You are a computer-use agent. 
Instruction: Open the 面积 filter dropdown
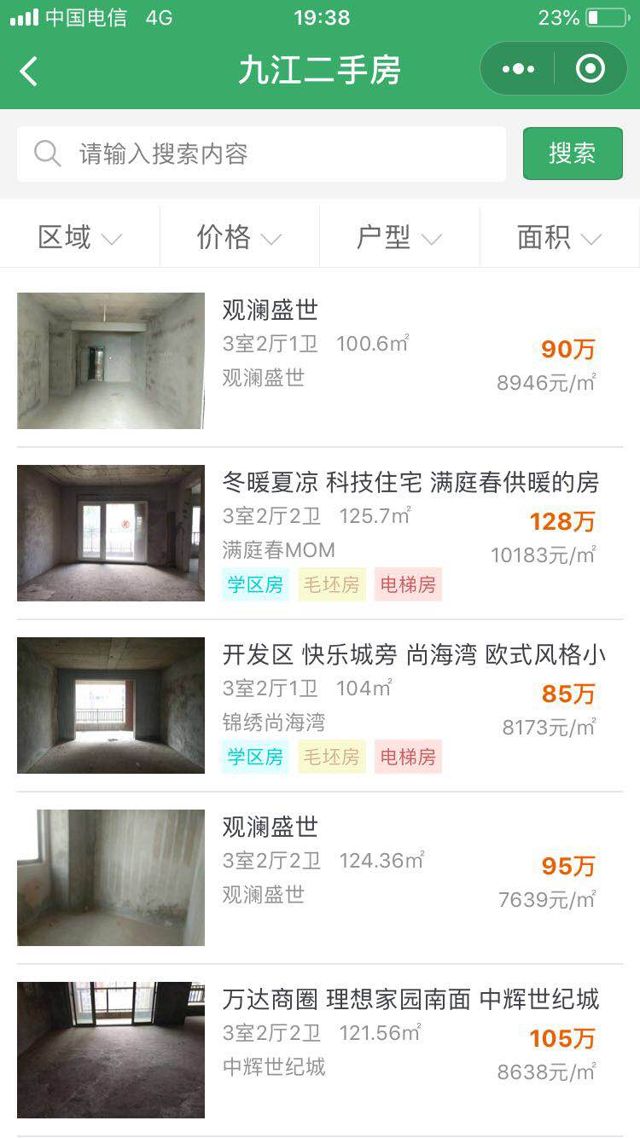point(559,238)
